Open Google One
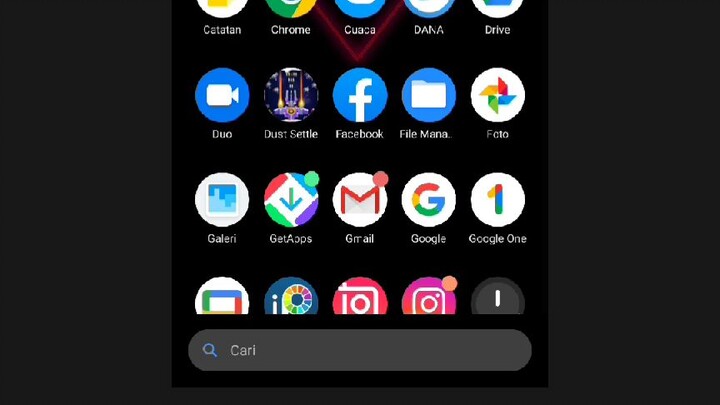The image size is (720, 405). tap(497, 200)
